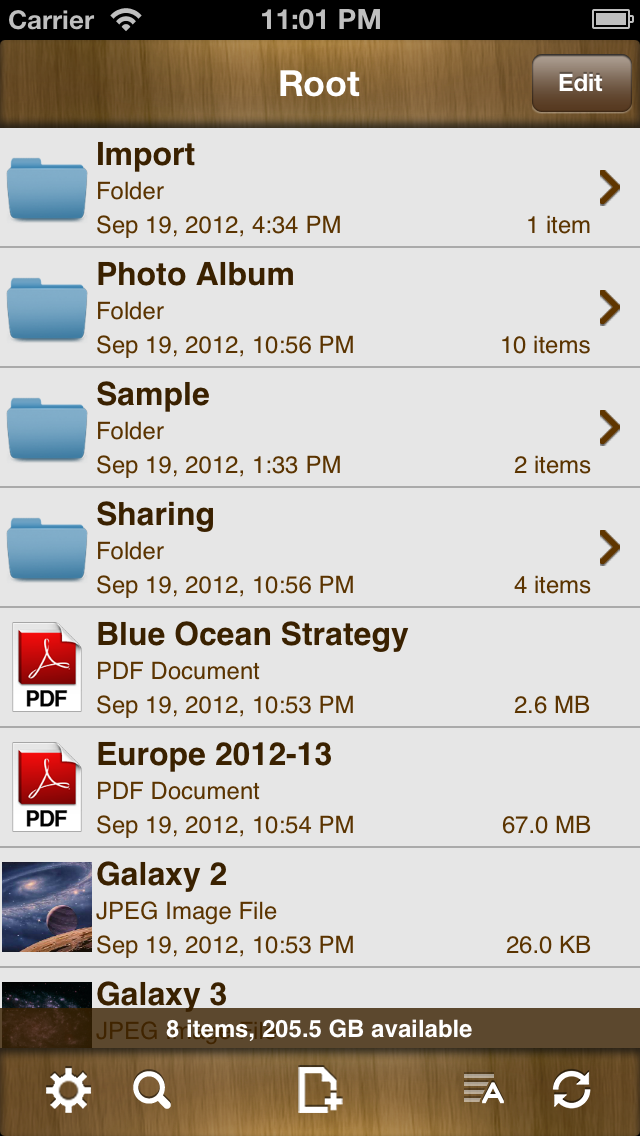
Task: Open settings gear icon
Action: pos(69,1090)
